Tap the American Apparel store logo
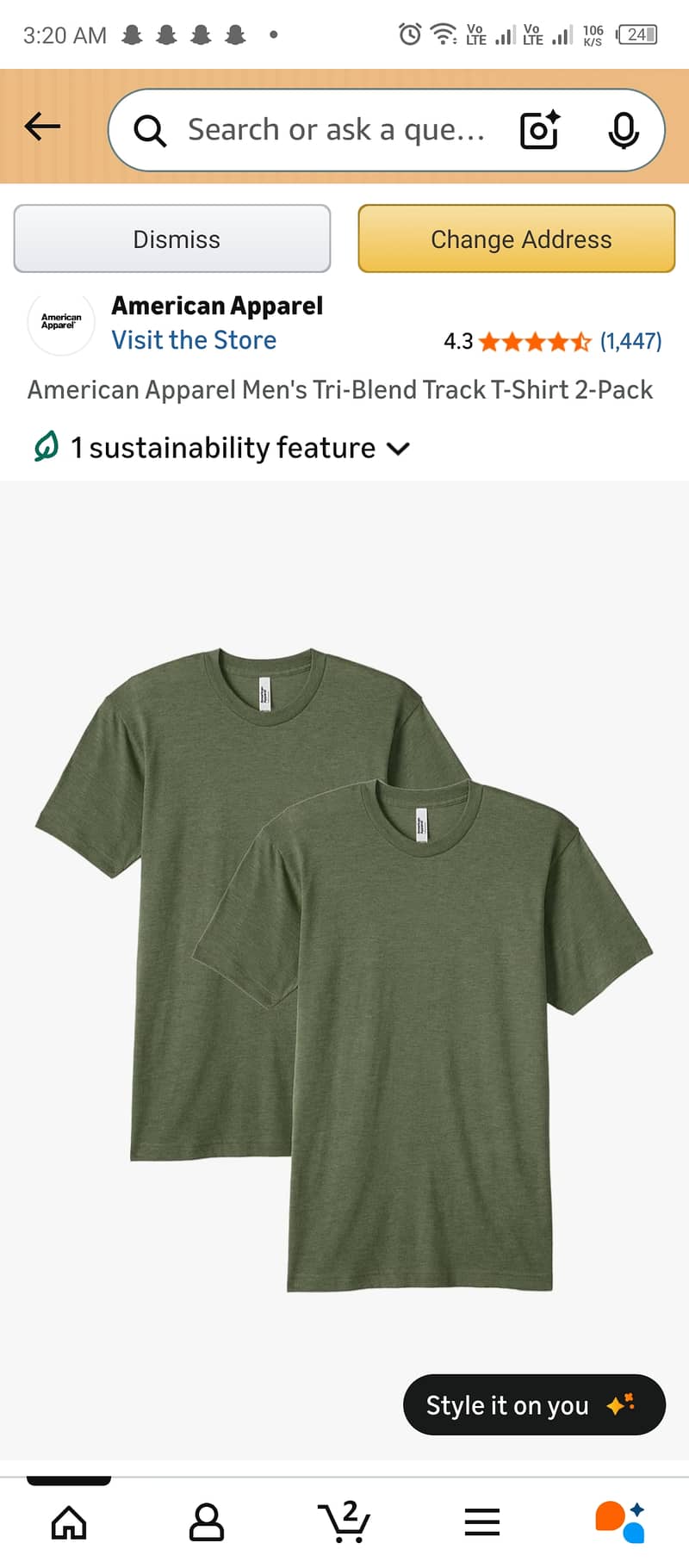Screen dimensions: 689x1568 point(60,323)
